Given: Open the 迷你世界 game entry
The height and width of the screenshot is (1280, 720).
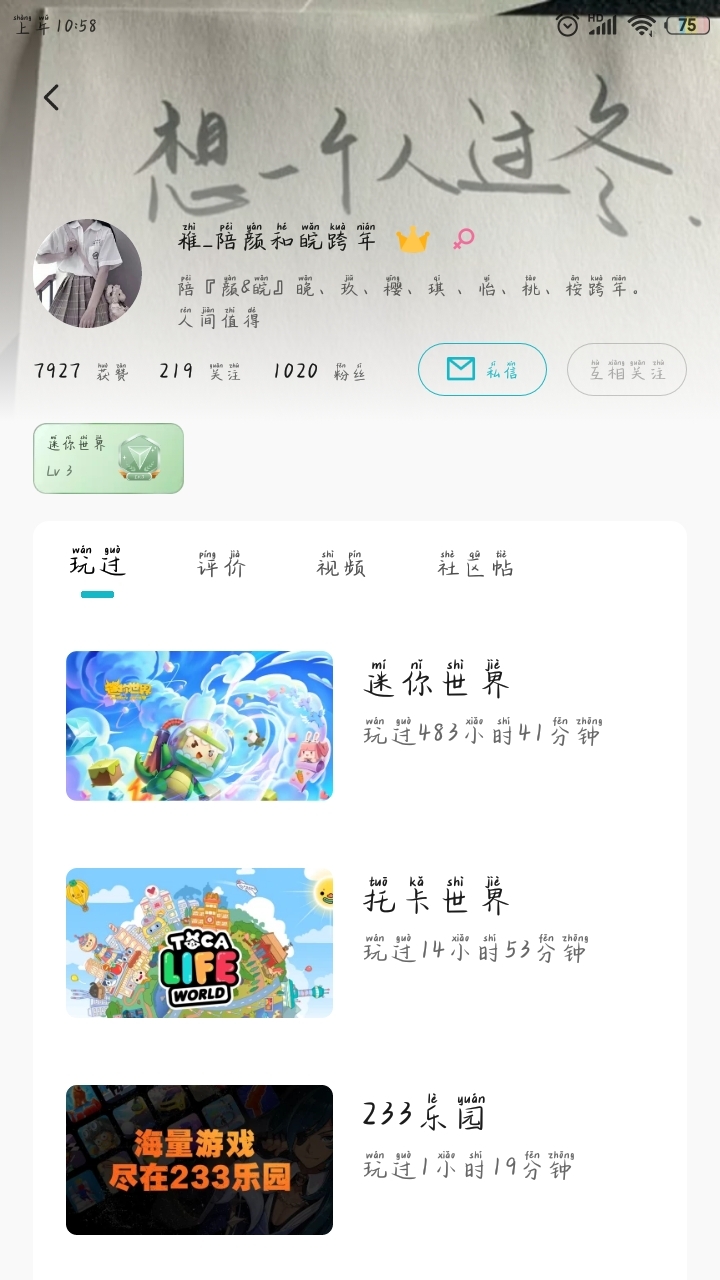Looking at the screenshot, I should tap(360, 726).
